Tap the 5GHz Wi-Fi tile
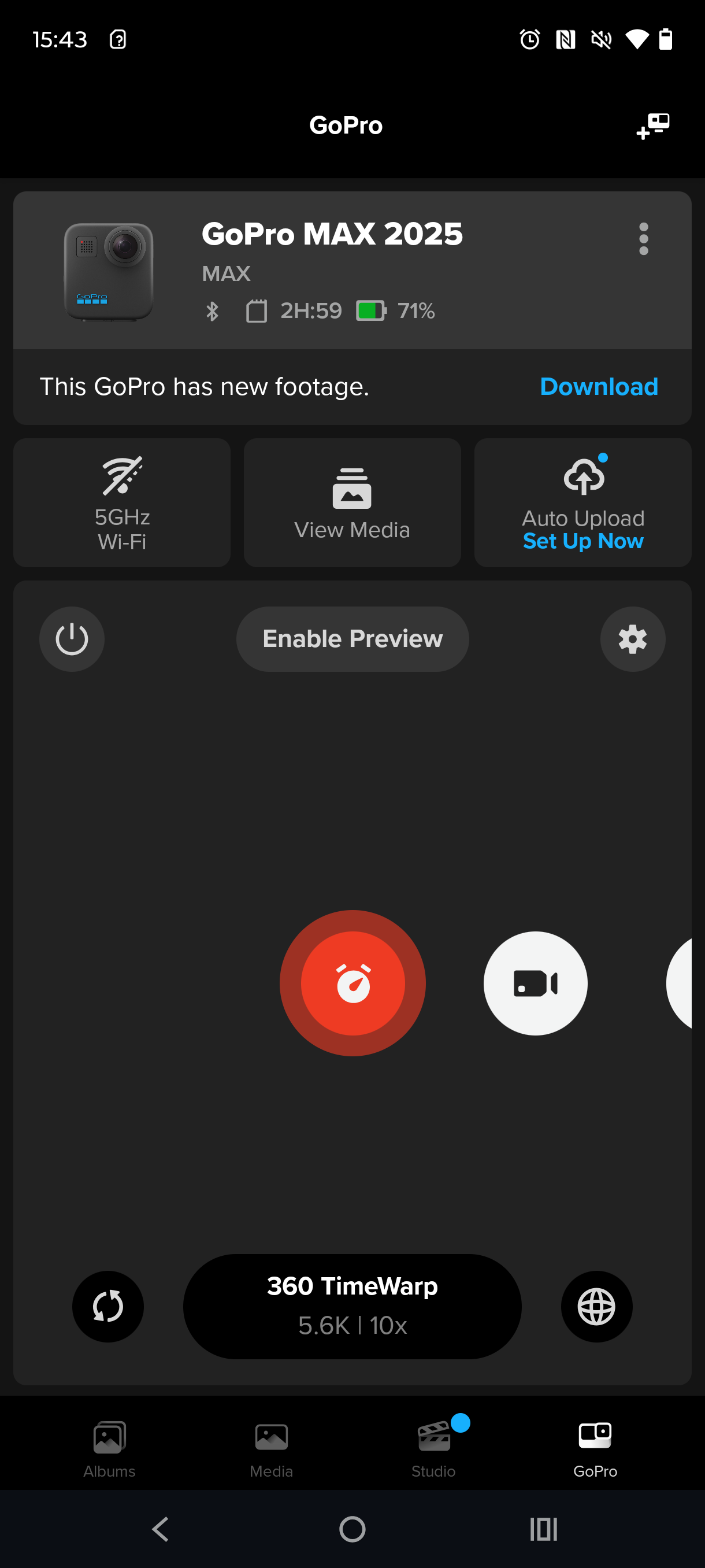Image resolution: width=705 pixels, height=1568 pixels. click(x=121, y=502)
